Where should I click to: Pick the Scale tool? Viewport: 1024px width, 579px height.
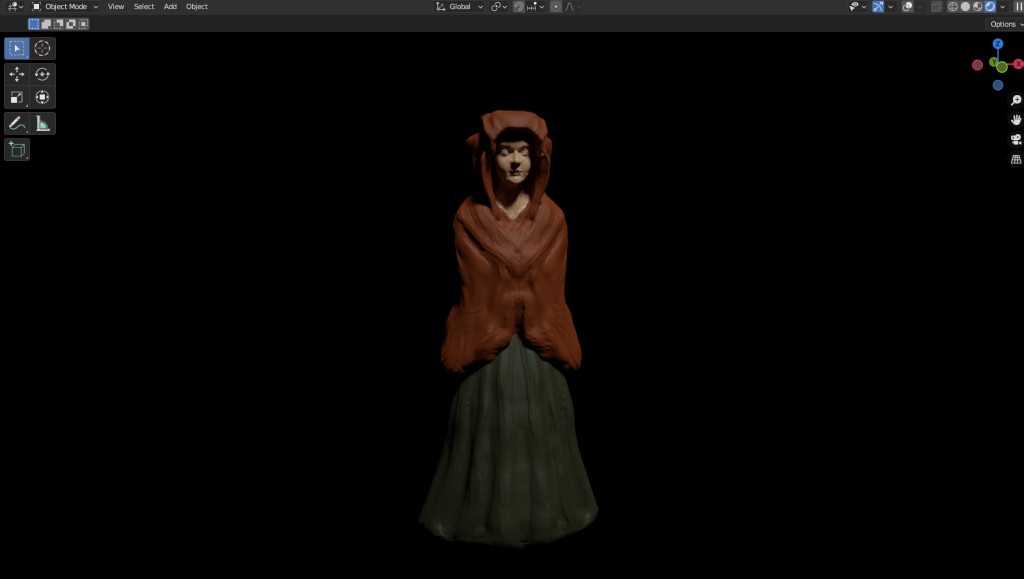click(17, 97)
